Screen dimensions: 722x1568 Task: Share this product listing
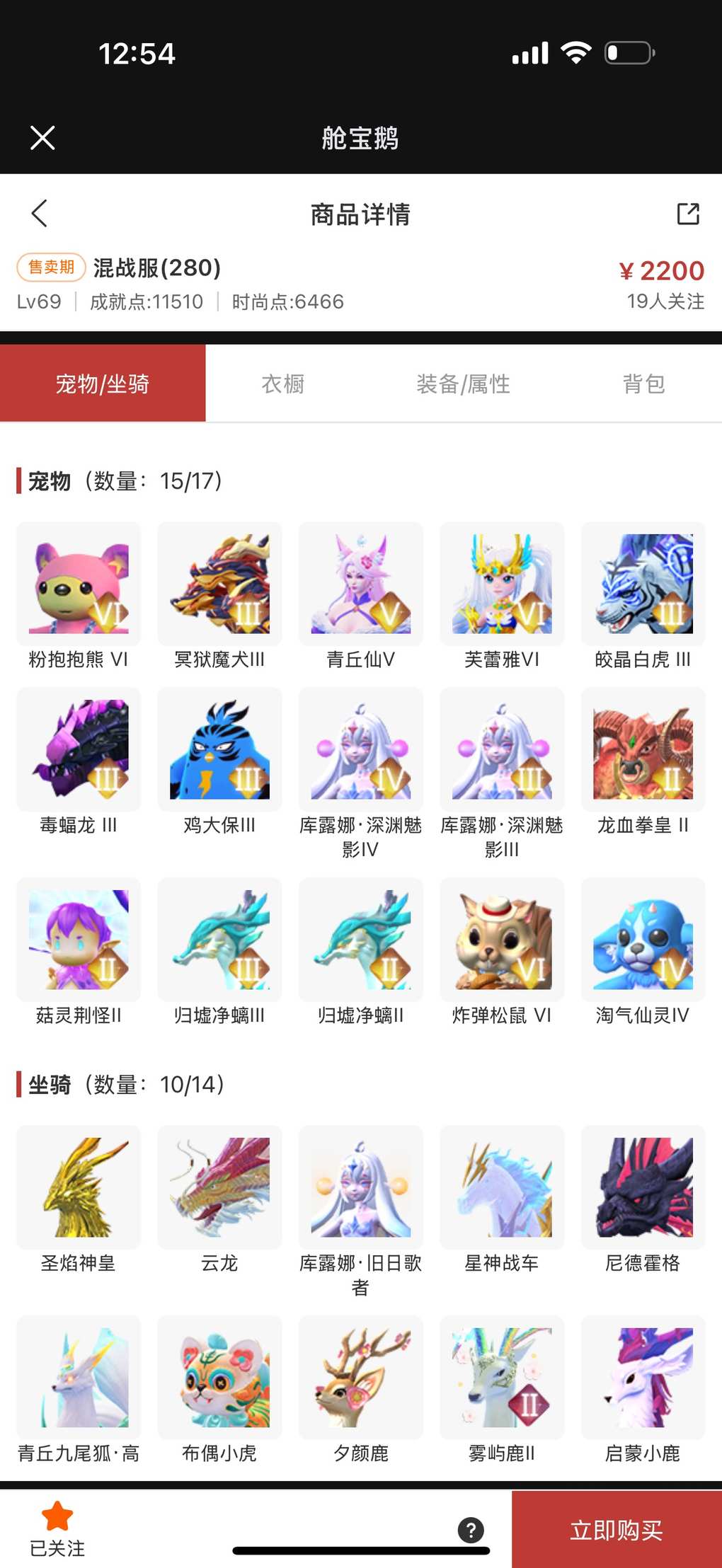(x=687, y=214)
